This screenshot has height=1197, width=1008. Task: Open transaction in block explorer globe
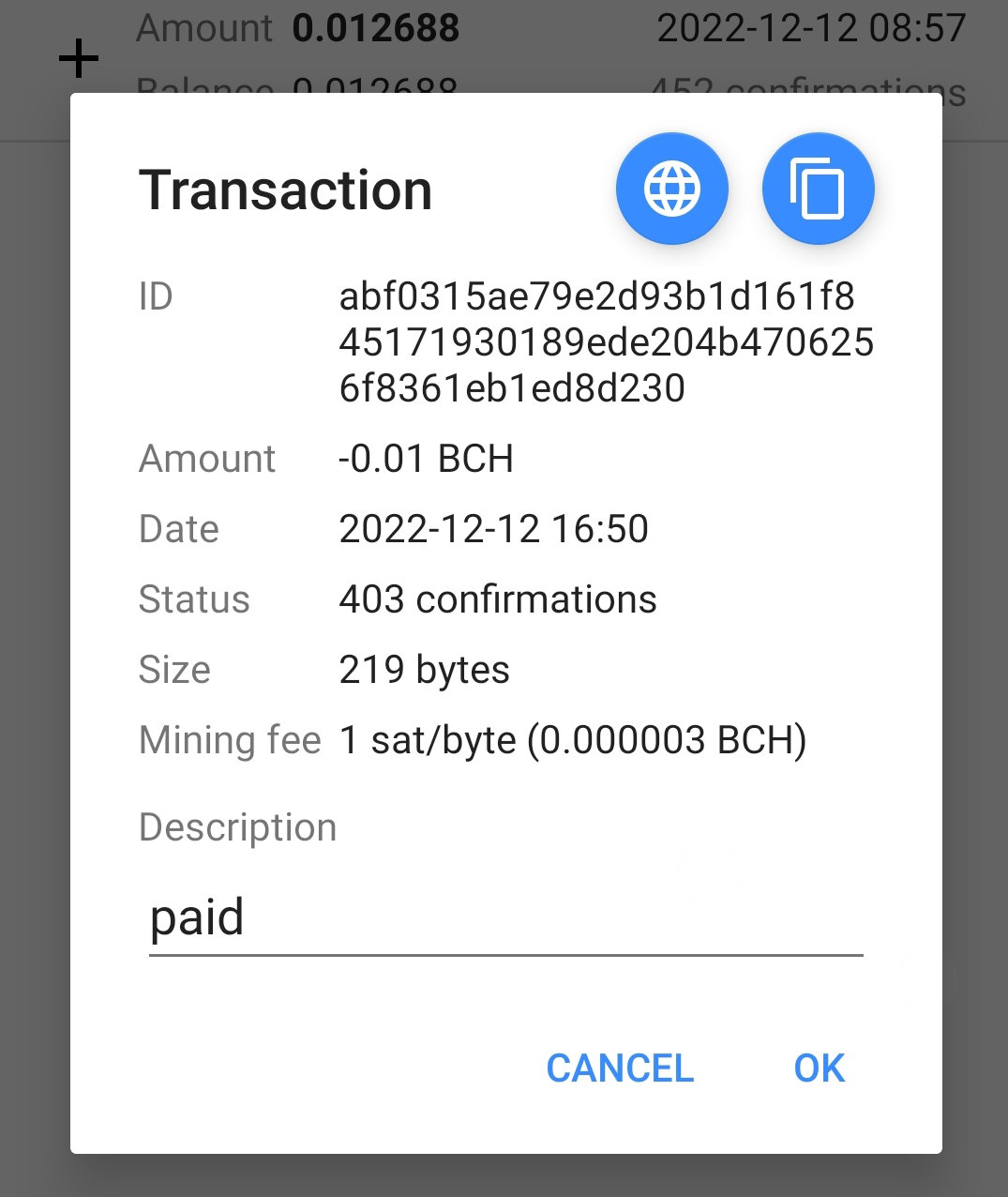(671, 189)
